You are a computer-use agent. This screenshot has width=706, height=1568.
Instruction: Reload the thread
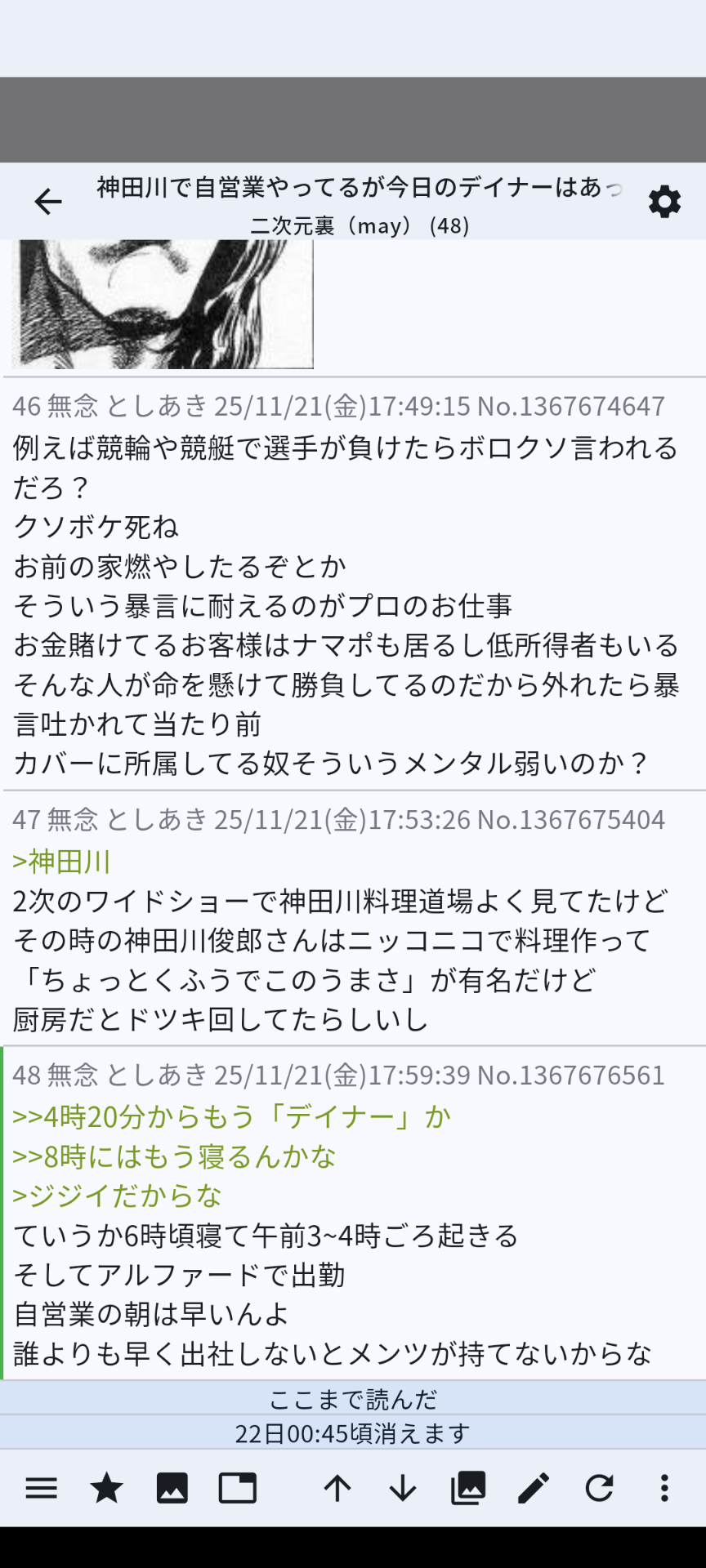599,1488
